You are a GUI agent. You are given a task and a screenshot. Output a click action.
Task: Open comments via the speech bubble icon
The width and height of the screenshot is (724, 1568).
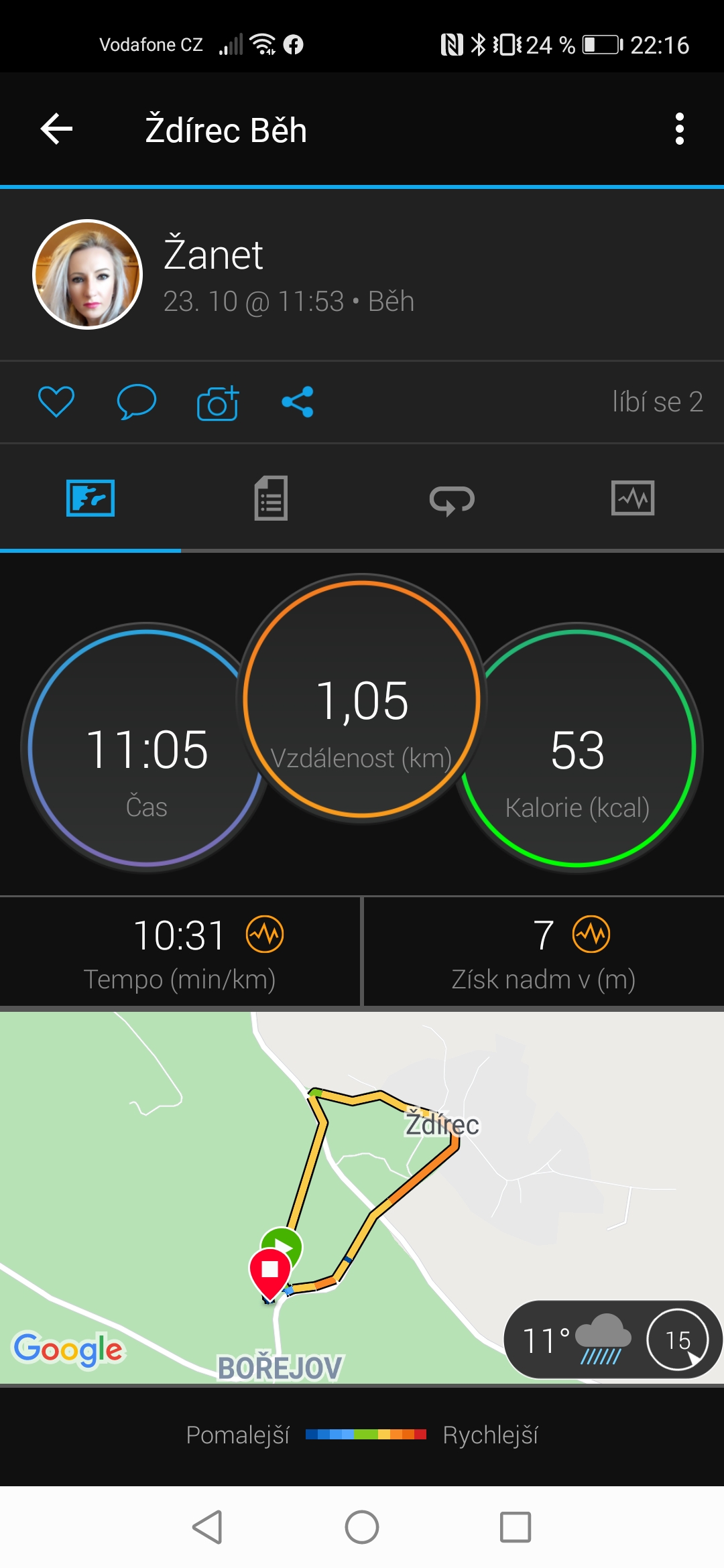click(x=137, y=402)
